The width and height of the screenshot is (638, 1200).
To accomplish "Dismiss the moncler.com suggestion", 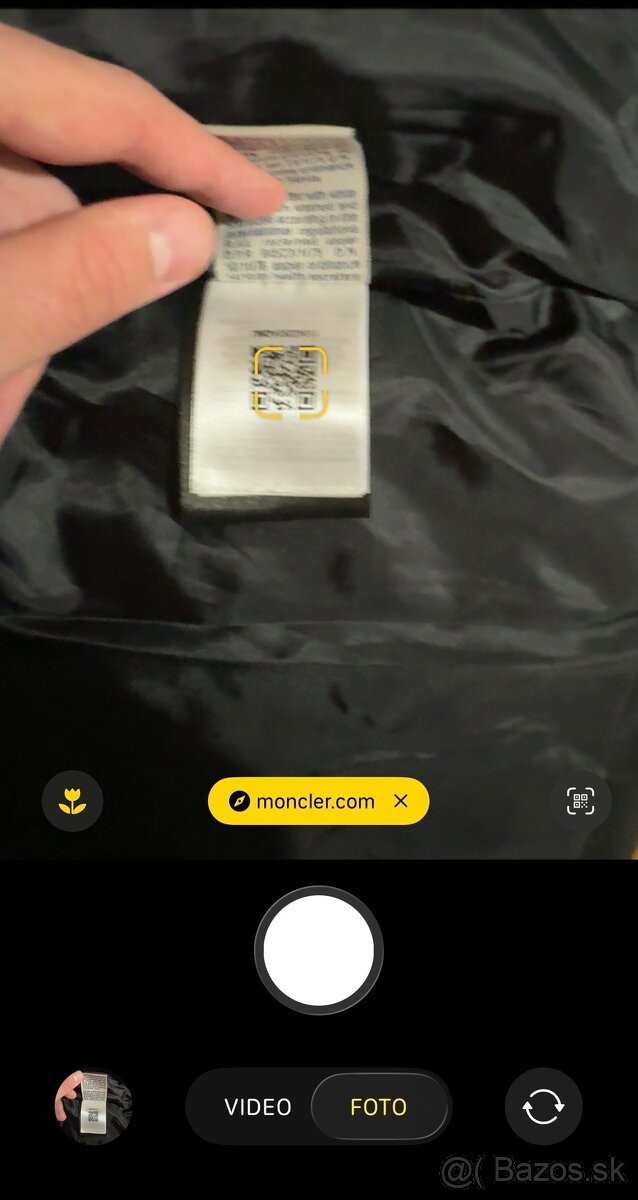I will [401, 801].
